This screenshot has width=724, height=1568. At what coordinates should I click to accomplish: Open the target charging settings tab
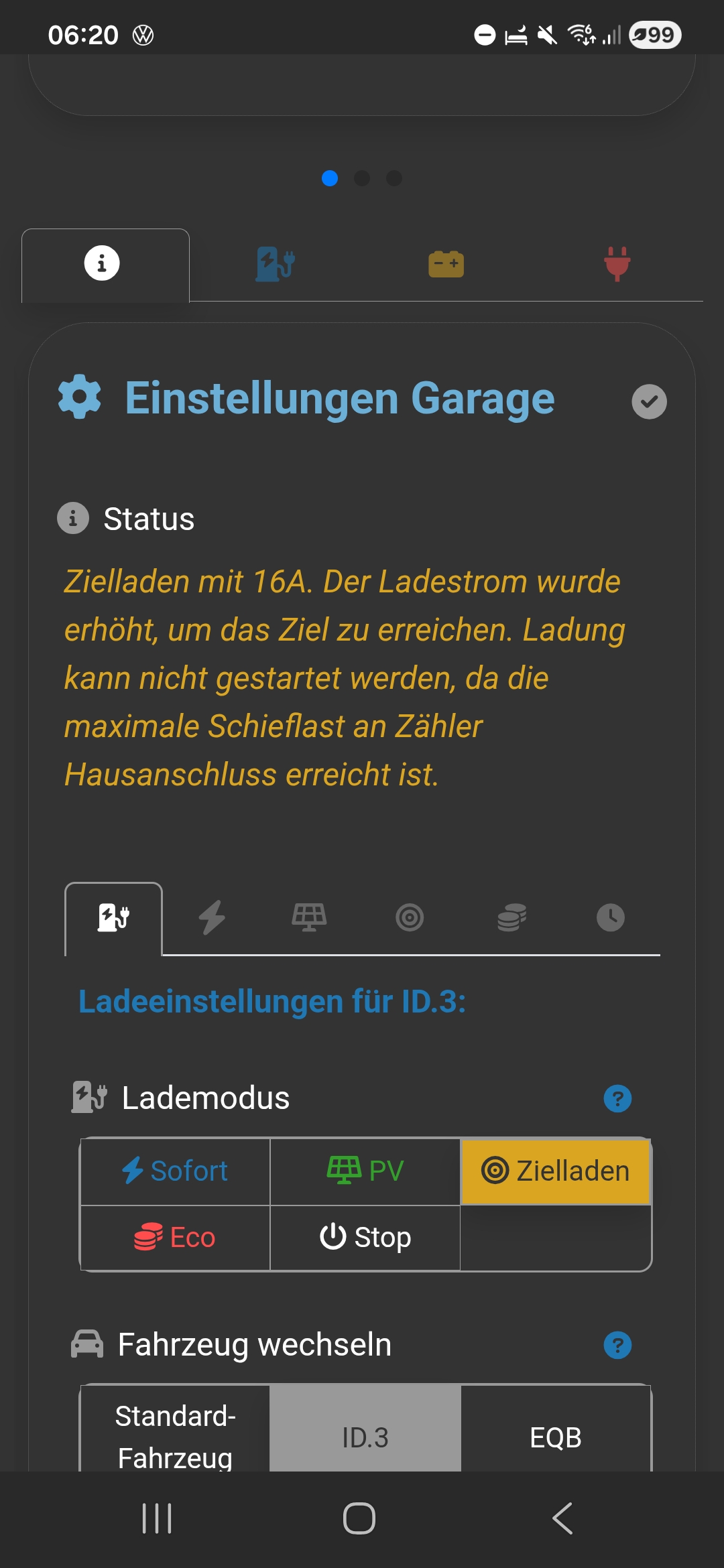tap(410, 917)
